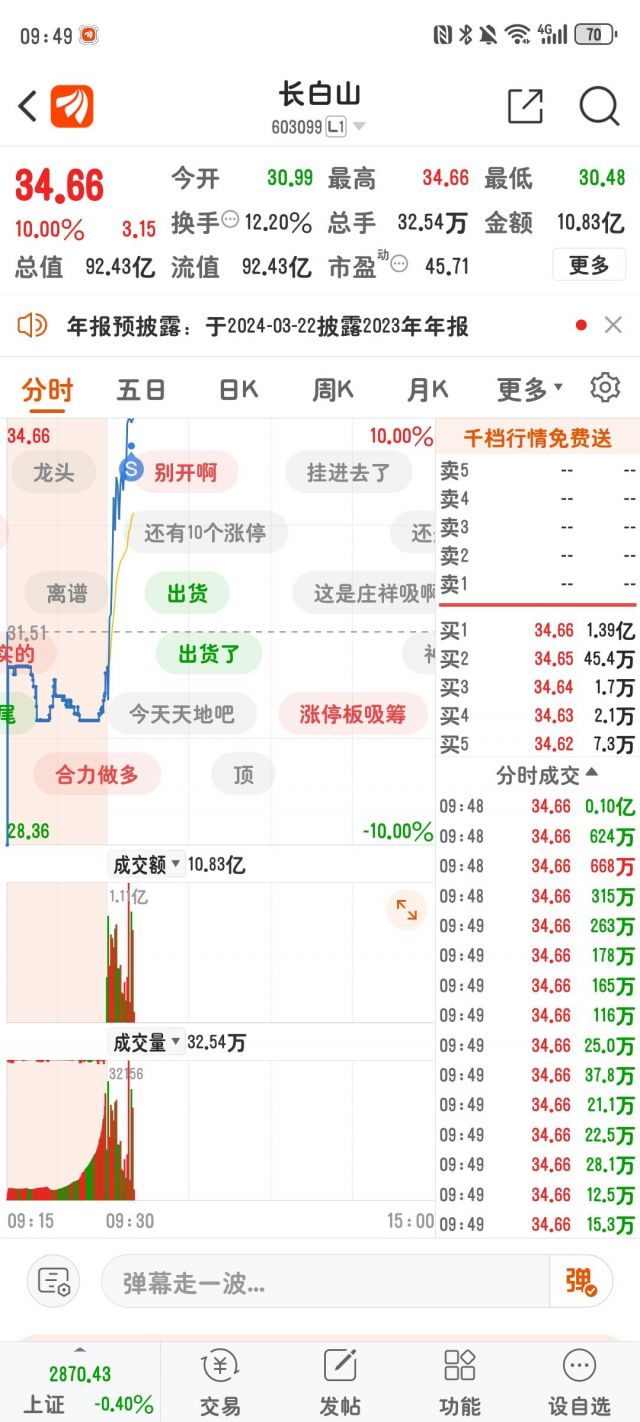Open the 功能 menu

pyautogui.click(x=460, y=1382)
